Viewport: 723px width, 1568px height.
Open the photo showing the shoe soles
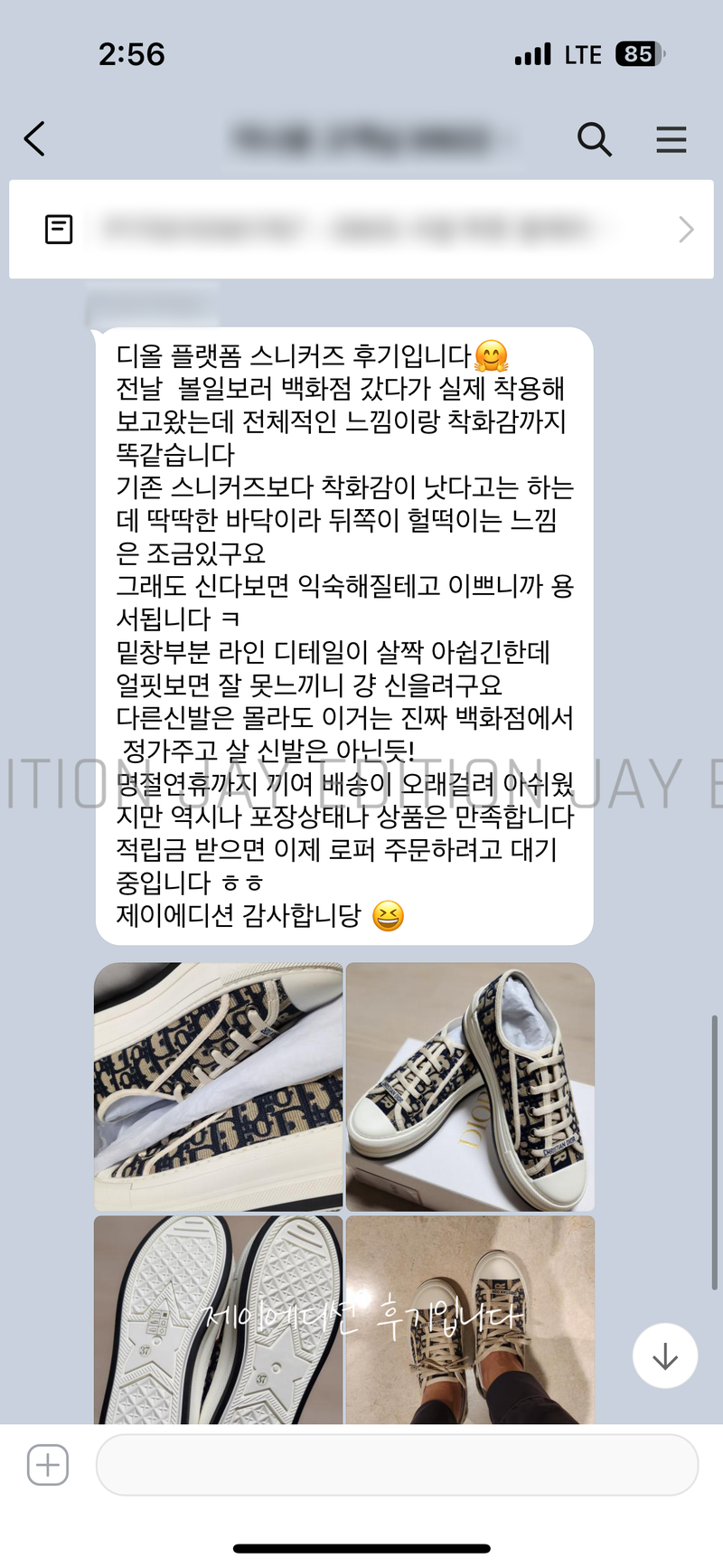coord(219,1319)
